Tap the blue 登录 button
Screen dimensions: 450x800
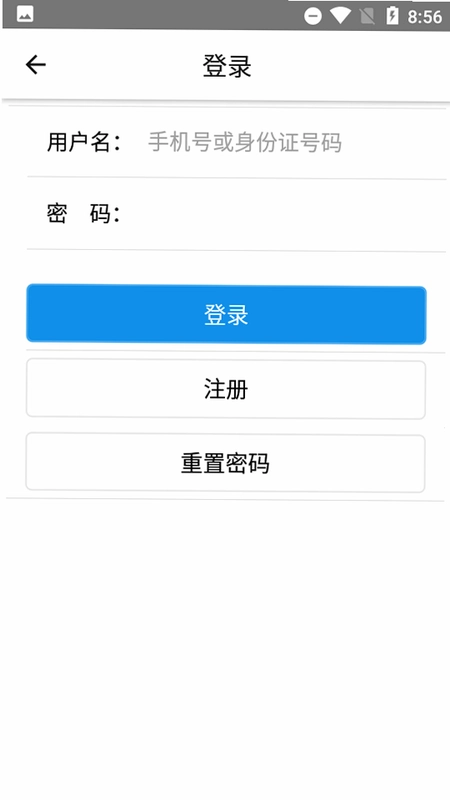(226, 315)
